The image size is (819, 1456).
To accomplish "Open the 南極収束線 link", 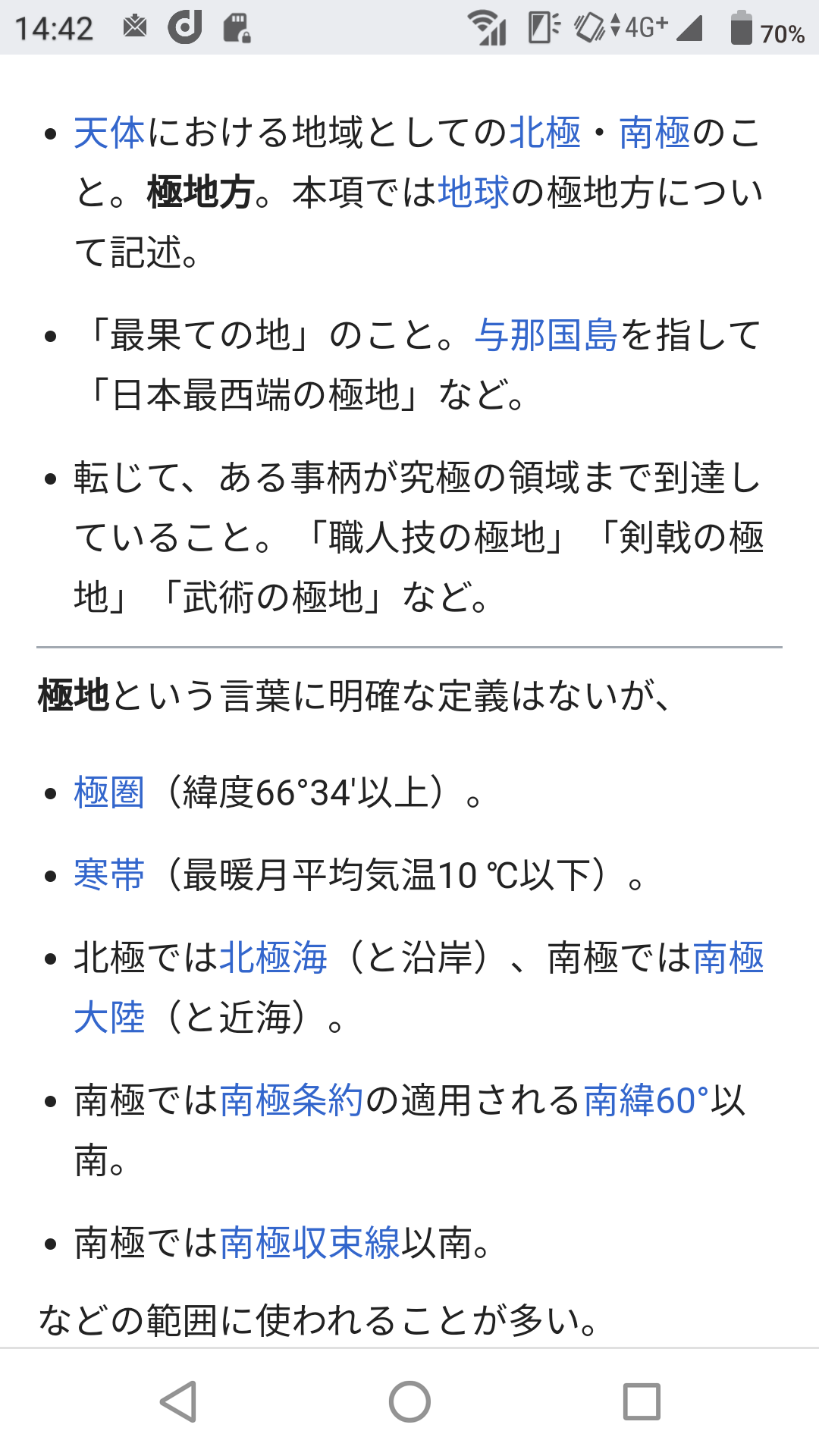I will (310, 1243).
